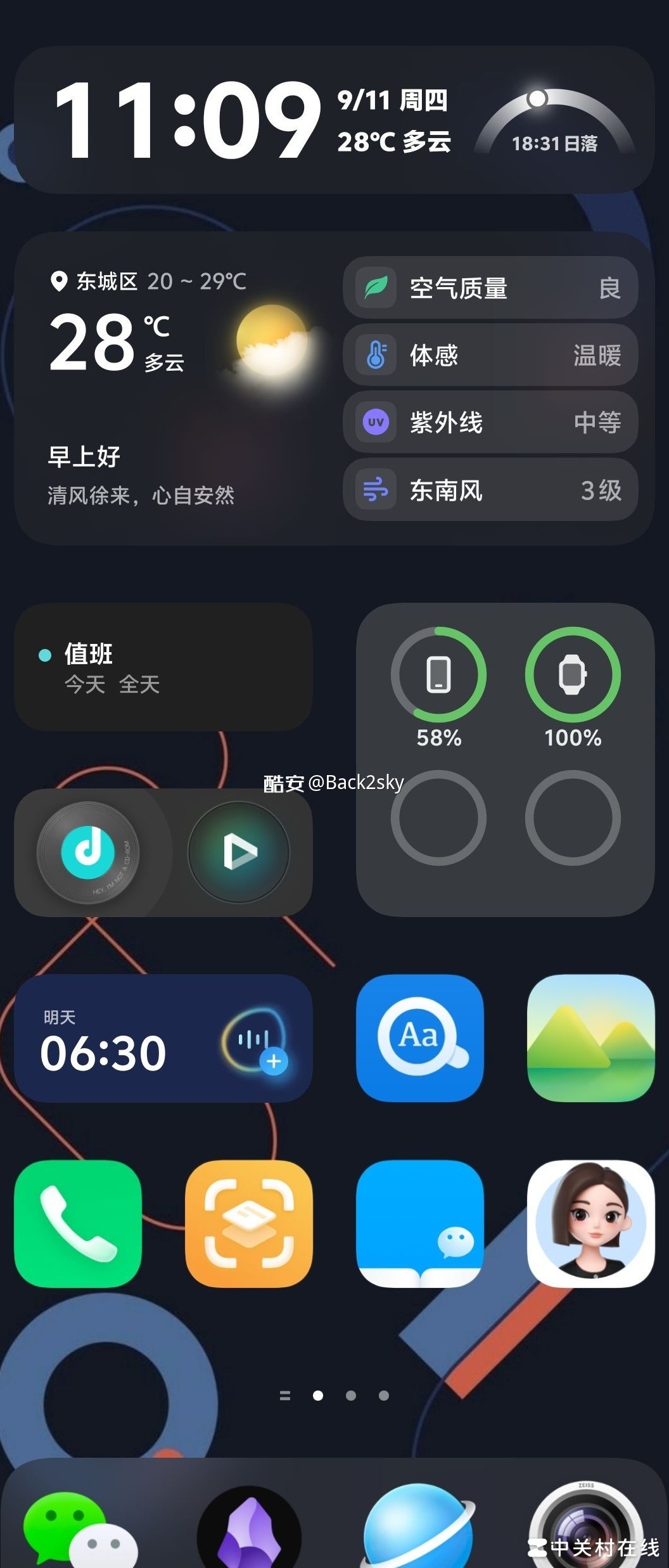Open the 值班 calendar event widget
This screenshot has height=1568, width=669.
click(x=163, y=667)
